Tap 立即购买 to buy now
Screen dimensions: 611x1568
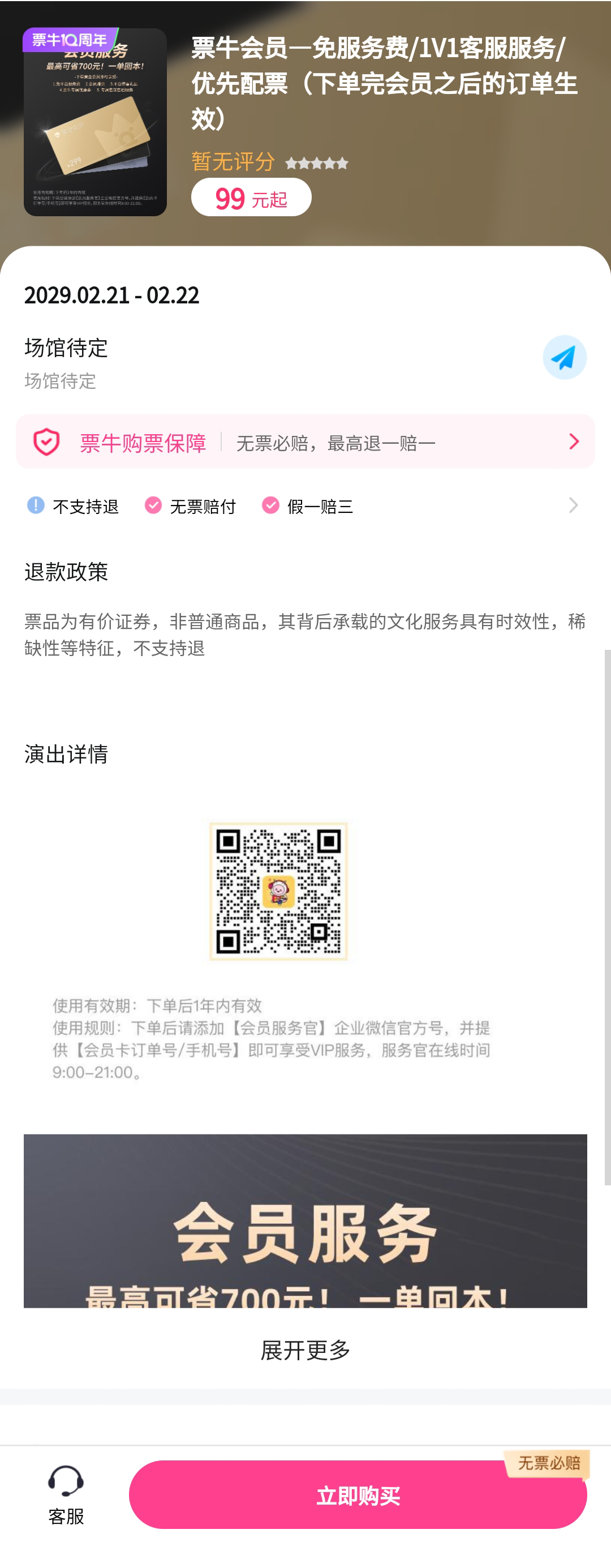click(x=357, y=1495)
